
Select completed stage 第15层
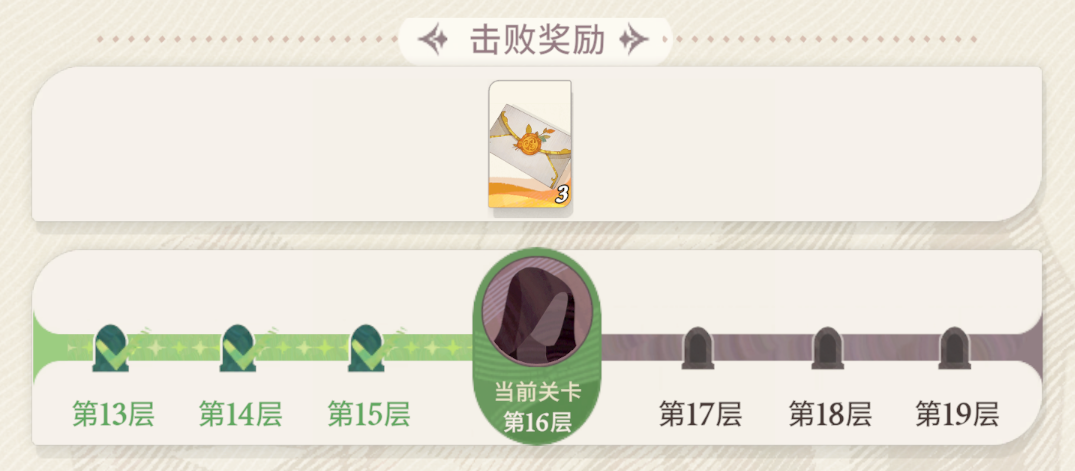tap(368, 348)
